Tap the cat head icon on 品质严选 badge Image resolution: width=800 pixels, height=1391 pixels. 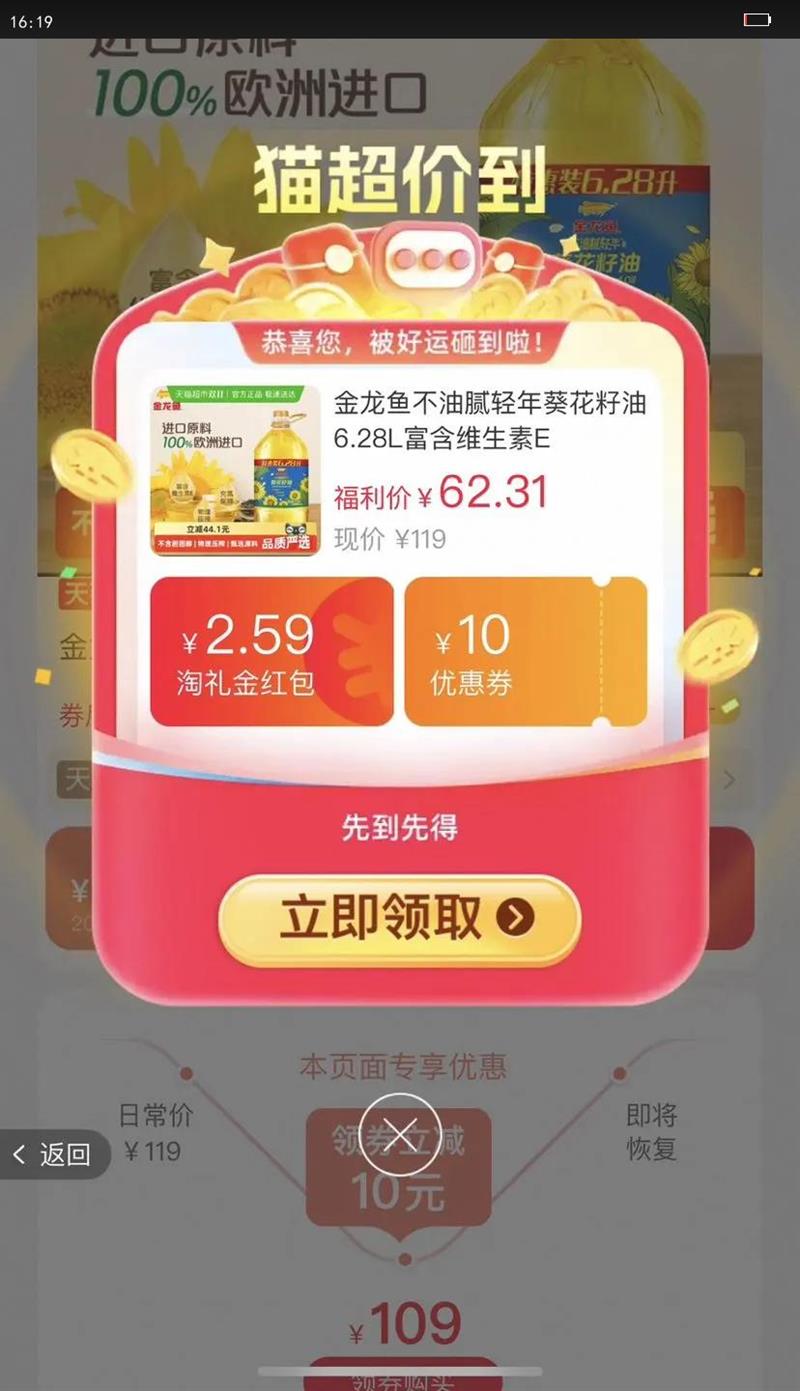(293, 531)
